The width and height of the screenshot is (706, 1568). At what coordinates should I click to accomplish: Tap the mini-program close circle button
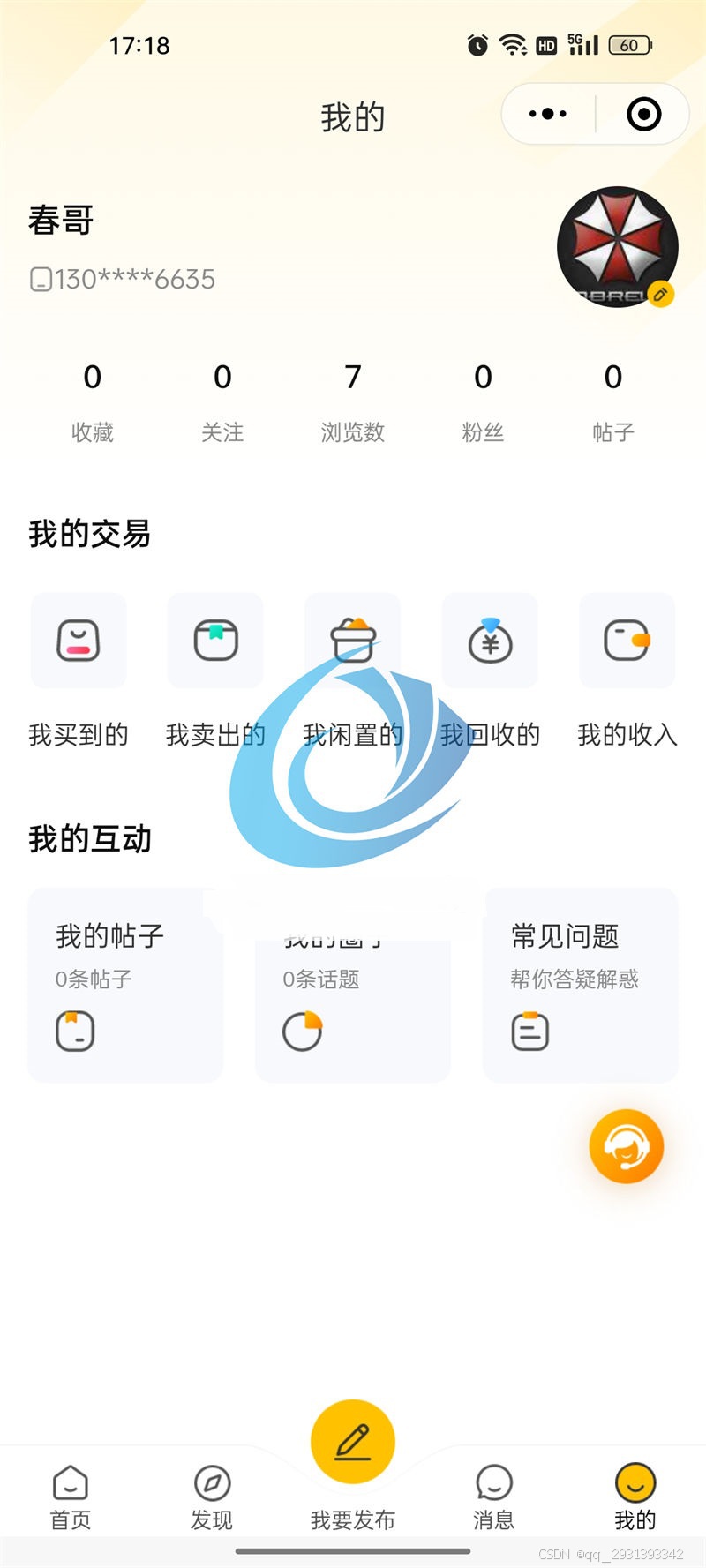click(x=645, y=113)
